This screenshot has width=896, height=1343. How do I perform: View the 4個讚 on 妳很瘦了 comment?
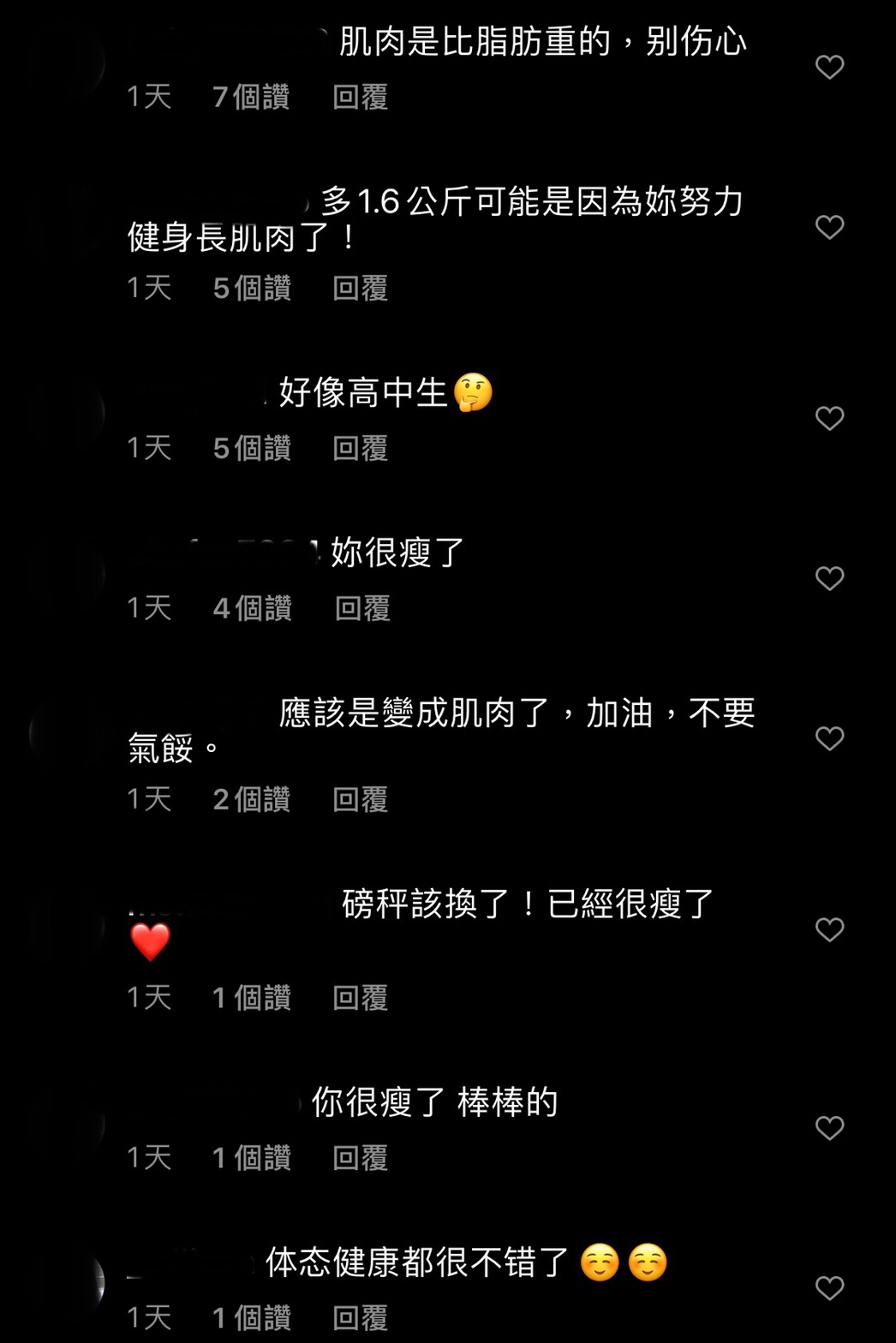(252, 608)
